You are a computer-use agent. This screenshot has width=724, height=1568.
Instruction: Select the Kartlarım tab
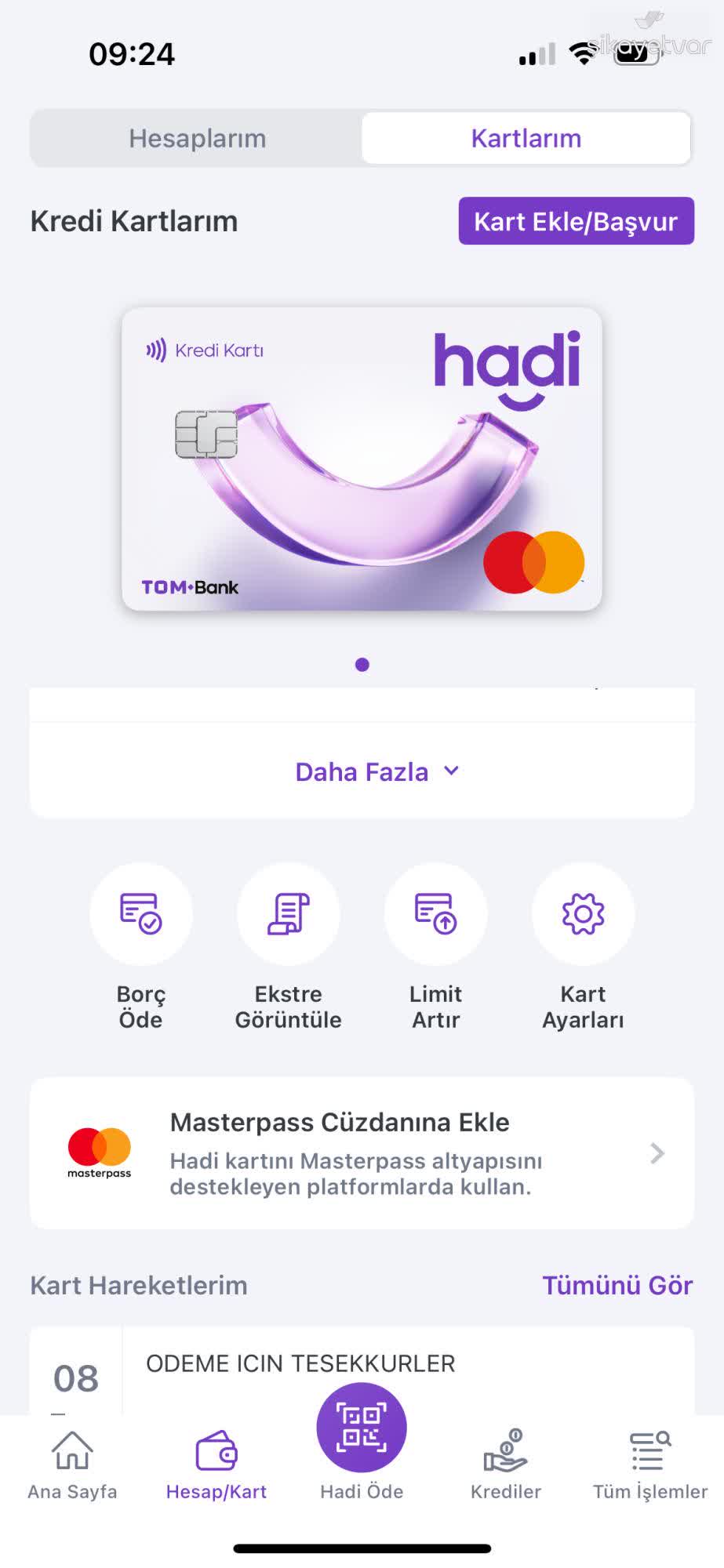(x=526, y=138)
